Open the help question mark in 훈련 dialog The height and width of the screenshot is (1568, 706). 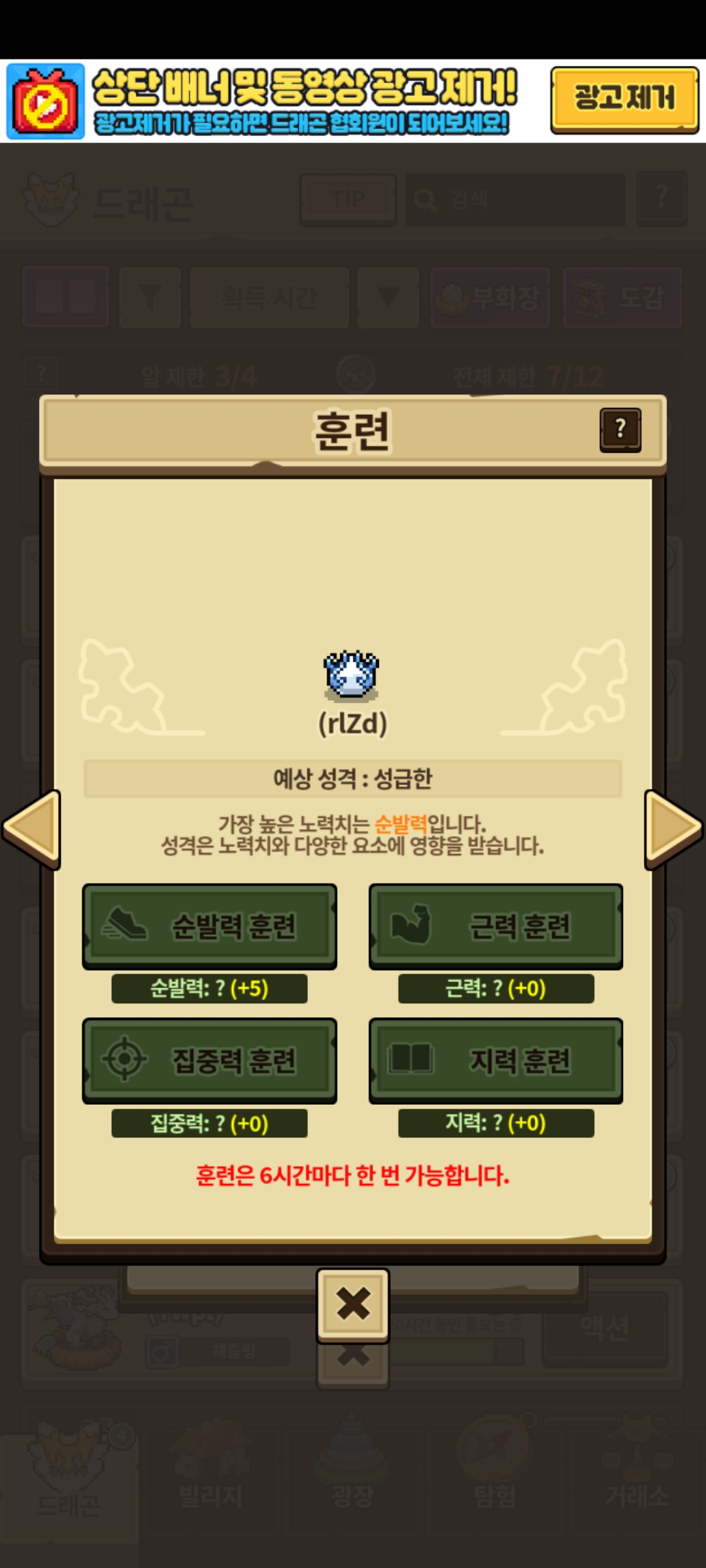tap(620, 429)
